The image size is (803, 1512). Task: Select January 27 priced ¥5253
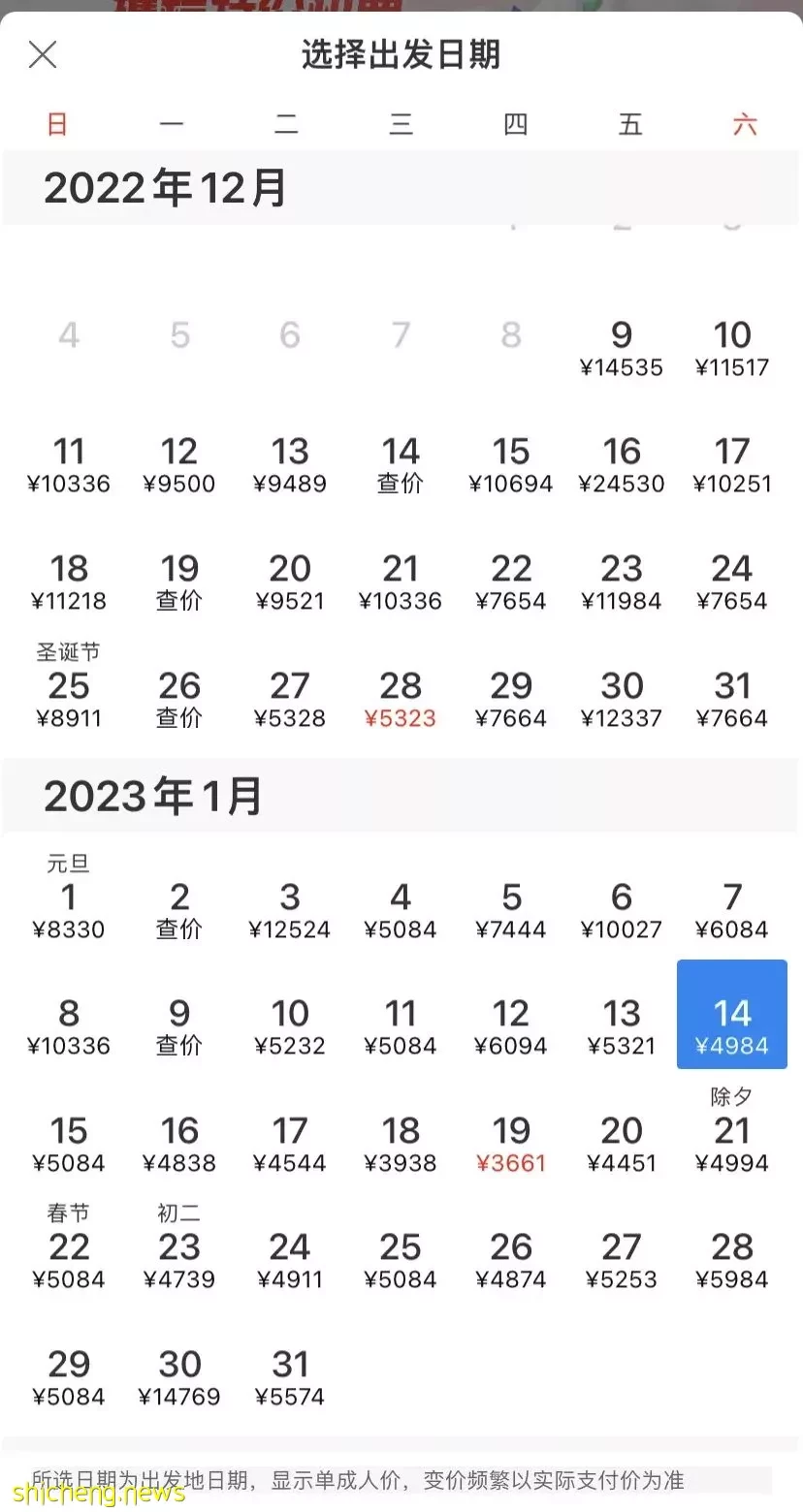click(x=622, y=1262)
